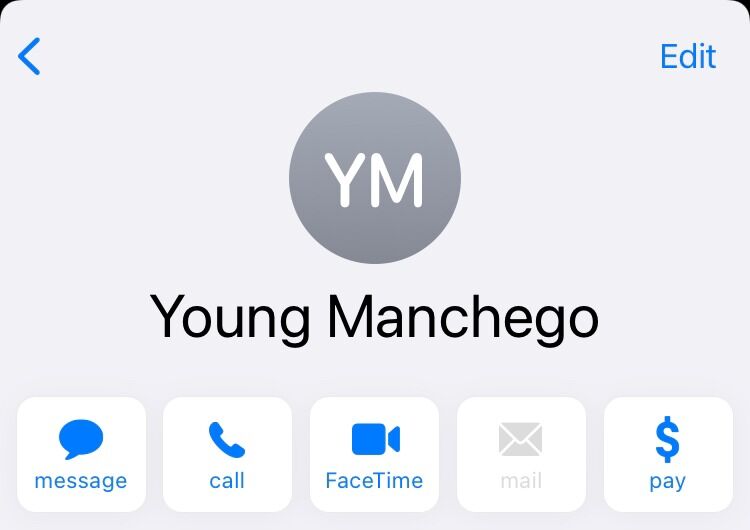Edit Young Manchego's contact details
The width and height of the screenshot is (750, 530).
pyautogui.click(x=688, y=56)
